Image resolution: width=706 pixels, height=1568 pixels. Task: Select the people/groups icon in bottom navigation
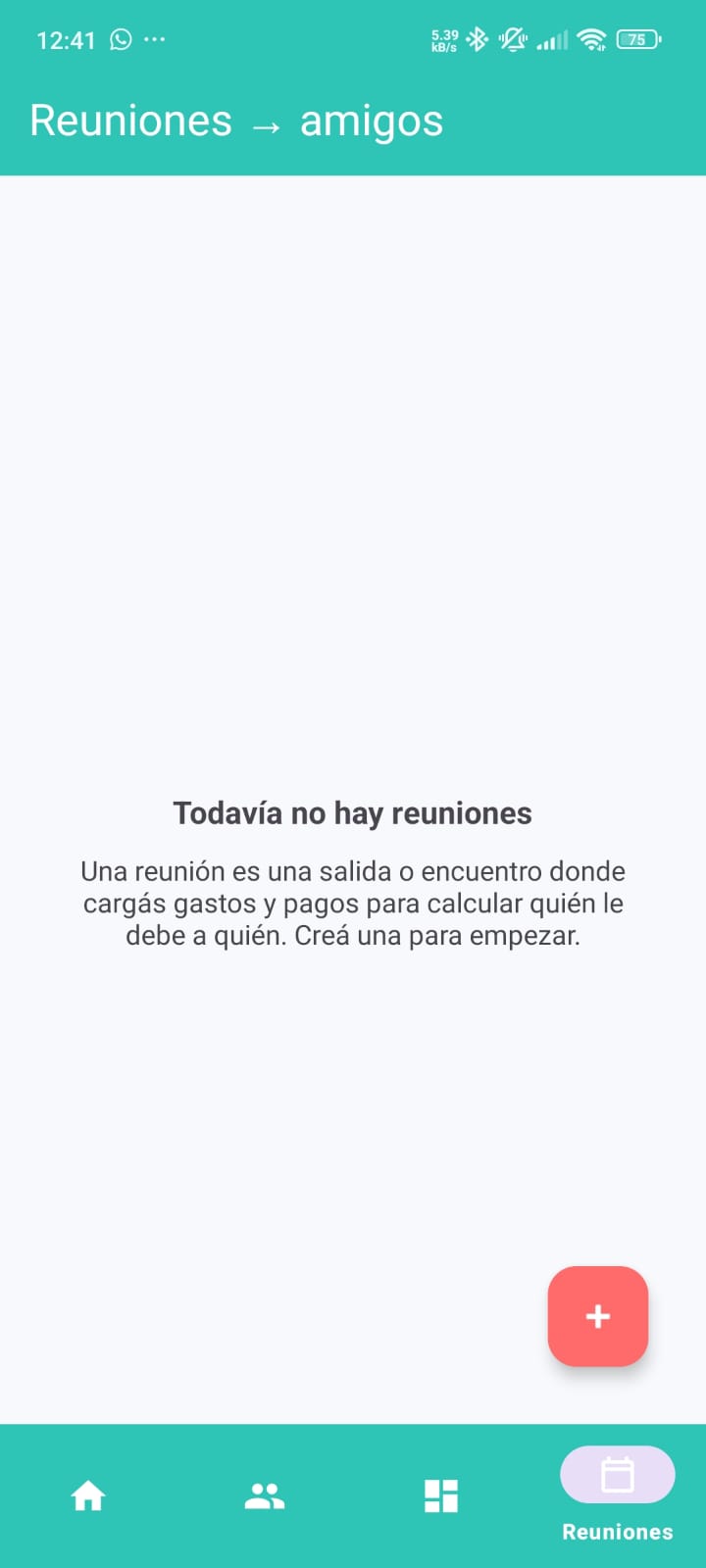point(264,1494)
